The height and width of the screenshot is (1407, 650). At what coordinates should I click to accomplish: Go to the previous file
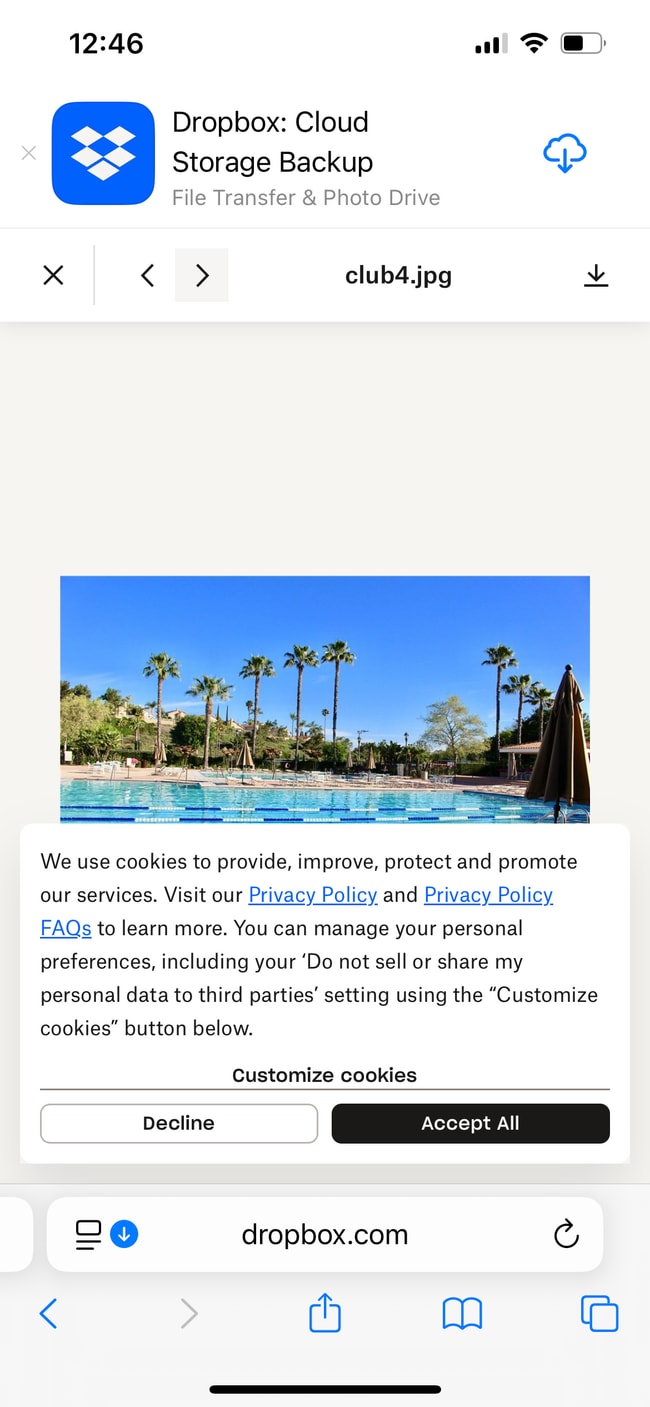point(147,275)
